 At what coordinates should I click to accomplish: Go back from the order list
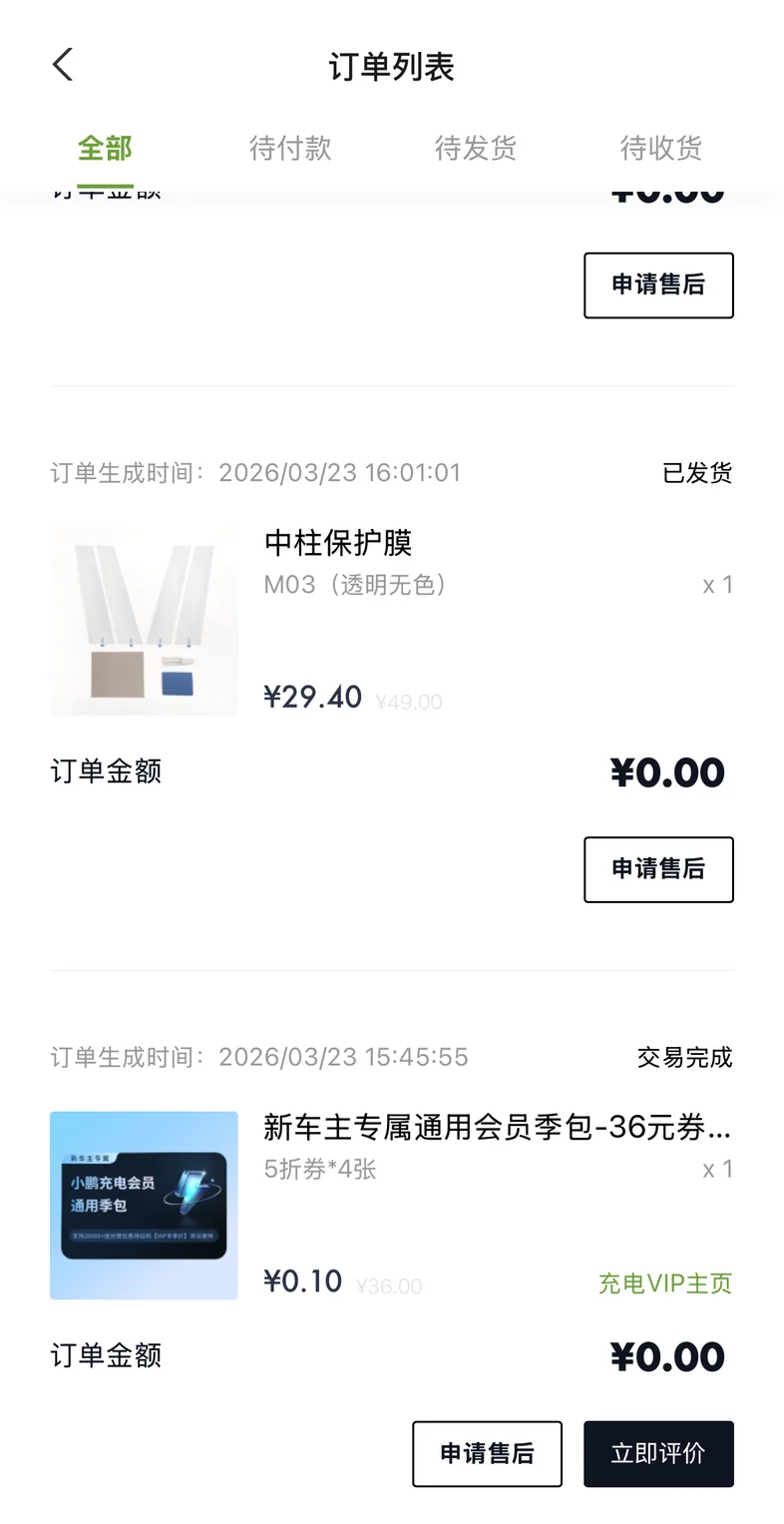63,66
